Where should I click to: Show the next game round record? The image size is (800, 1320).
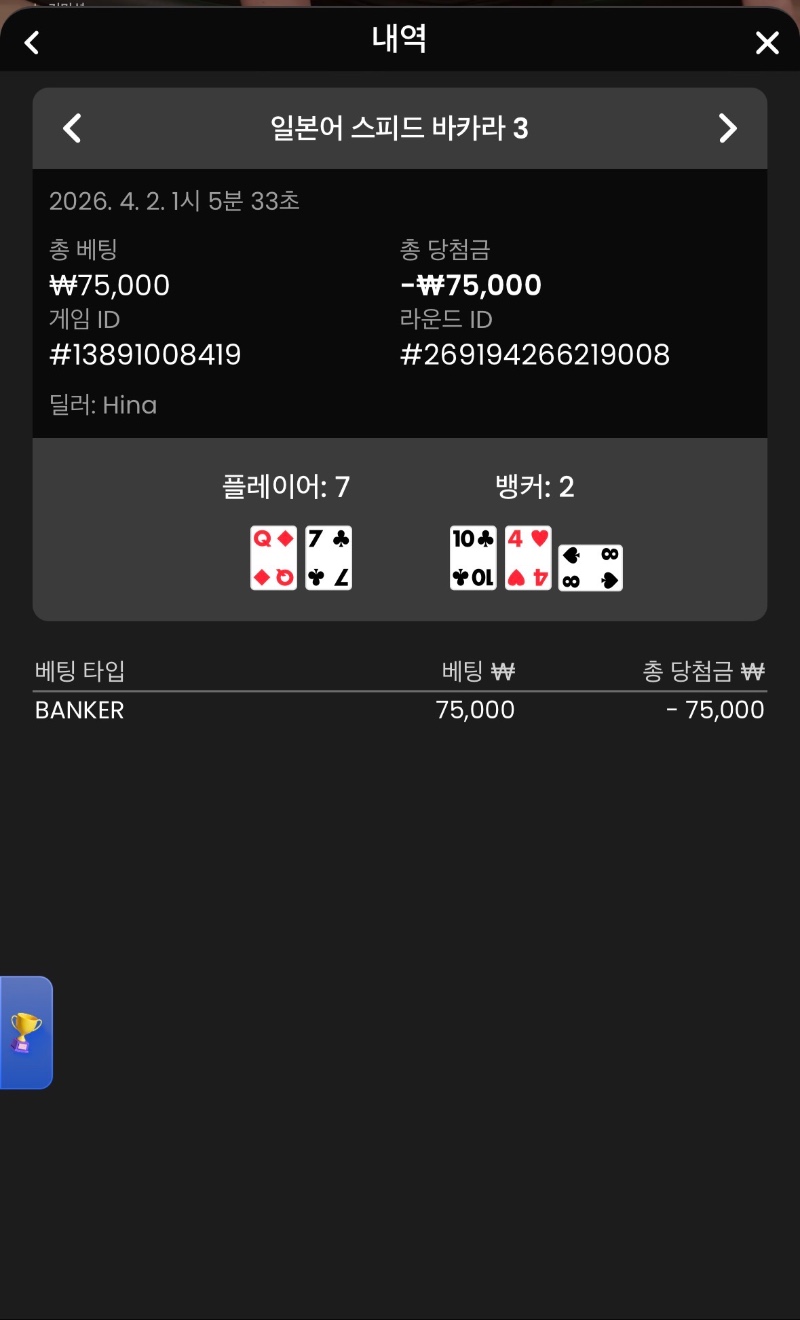728,128
